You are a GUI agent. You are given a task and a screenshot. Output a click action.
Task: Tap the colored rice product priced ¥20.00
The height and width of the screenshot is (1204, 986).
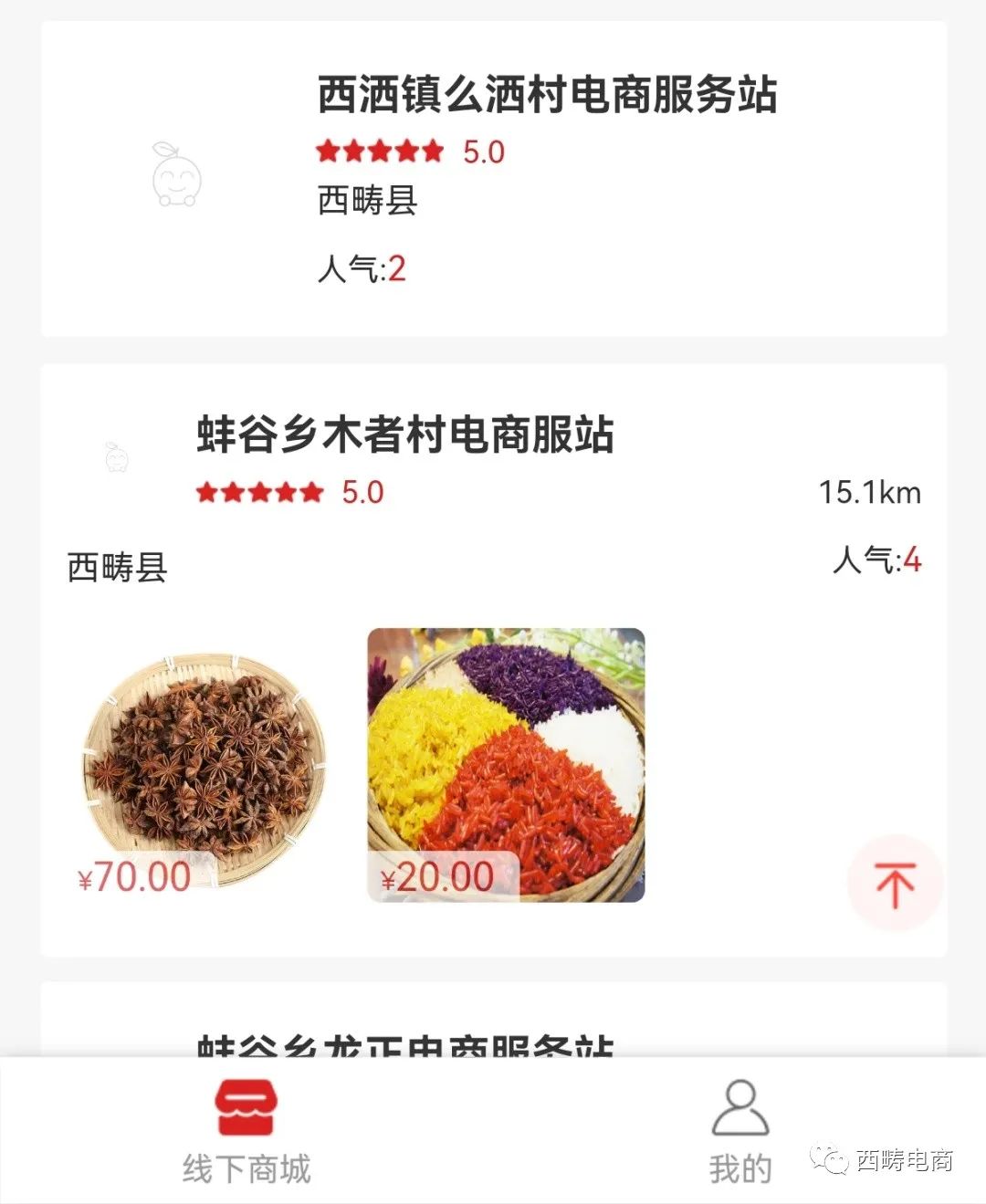click(x=505, y=765)
